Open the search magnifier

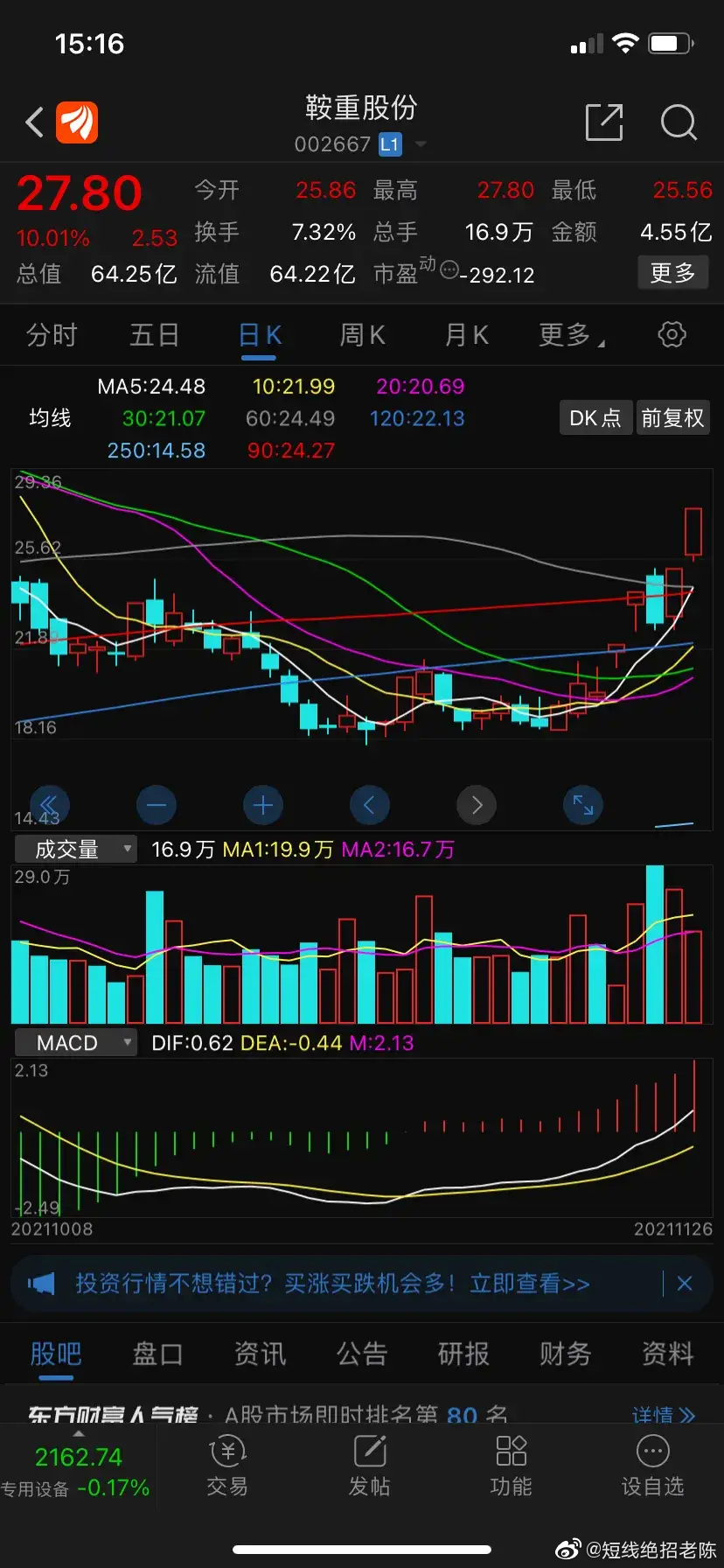coord(679,122)
